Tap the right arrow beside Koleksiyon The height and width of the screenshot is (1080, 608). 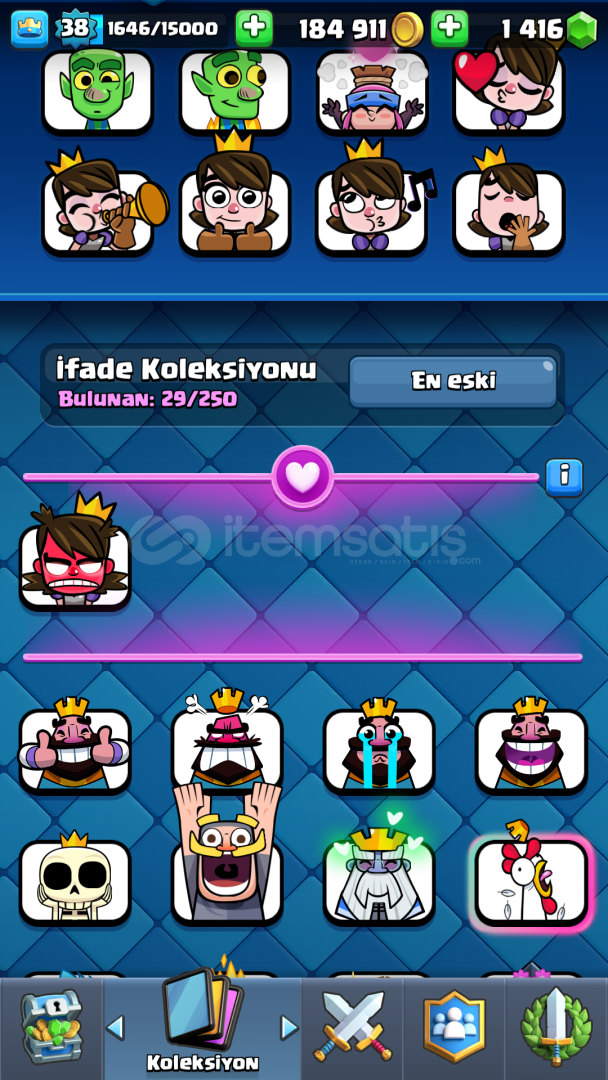point(289,1028)
